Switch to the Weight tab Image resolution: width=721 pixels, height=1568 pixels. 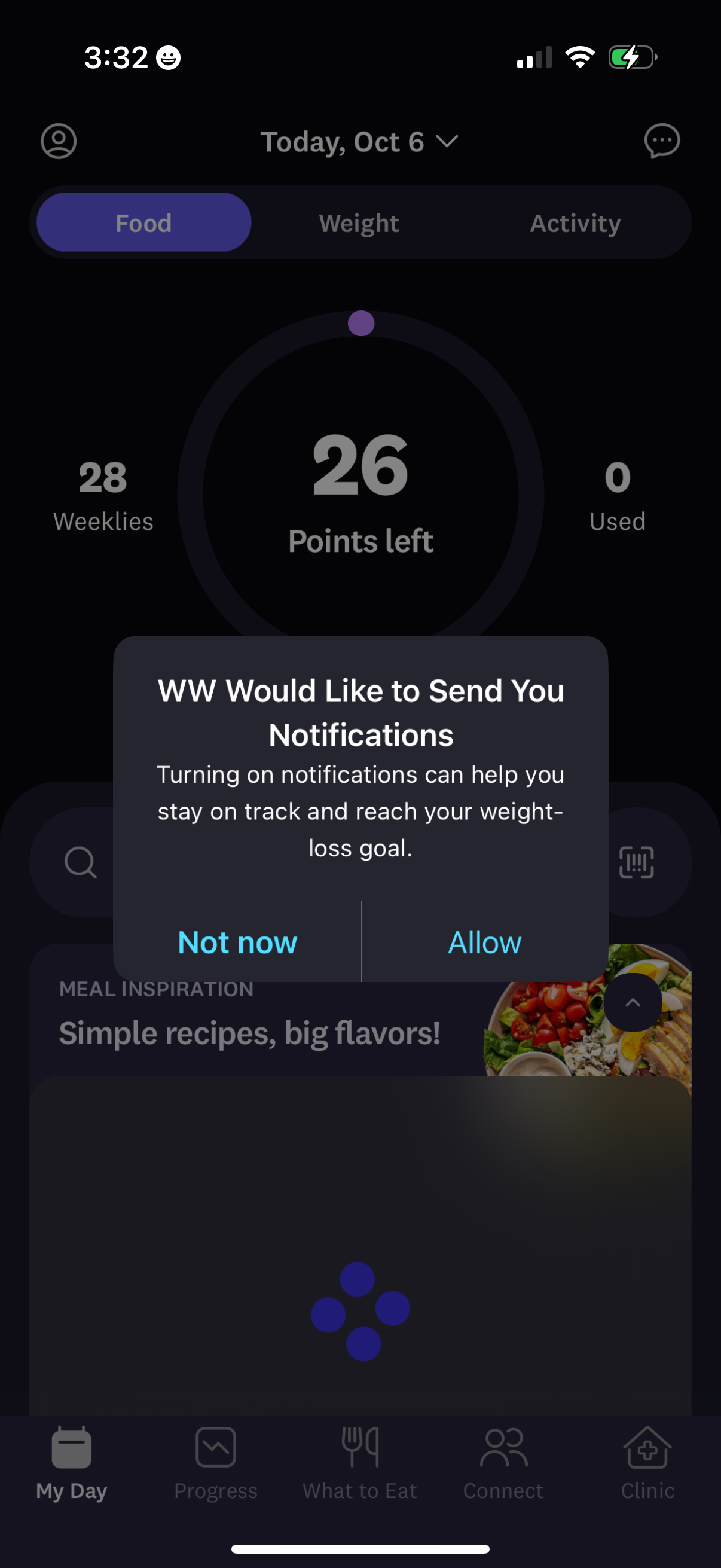tap(359, 223)
